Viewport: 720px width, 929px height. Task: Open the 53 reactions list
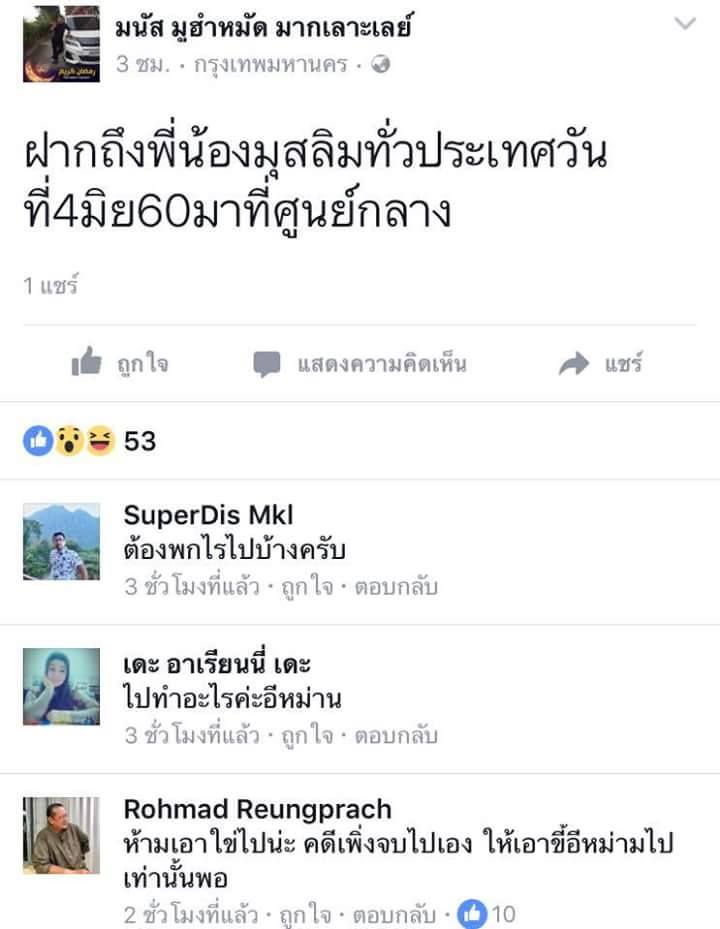(x=90, y=440)
